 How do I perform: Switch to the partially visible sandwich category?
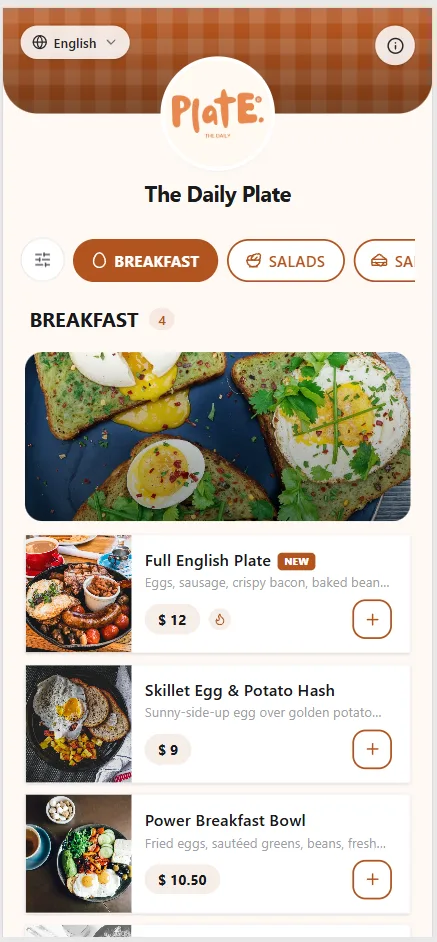(385, 261)
